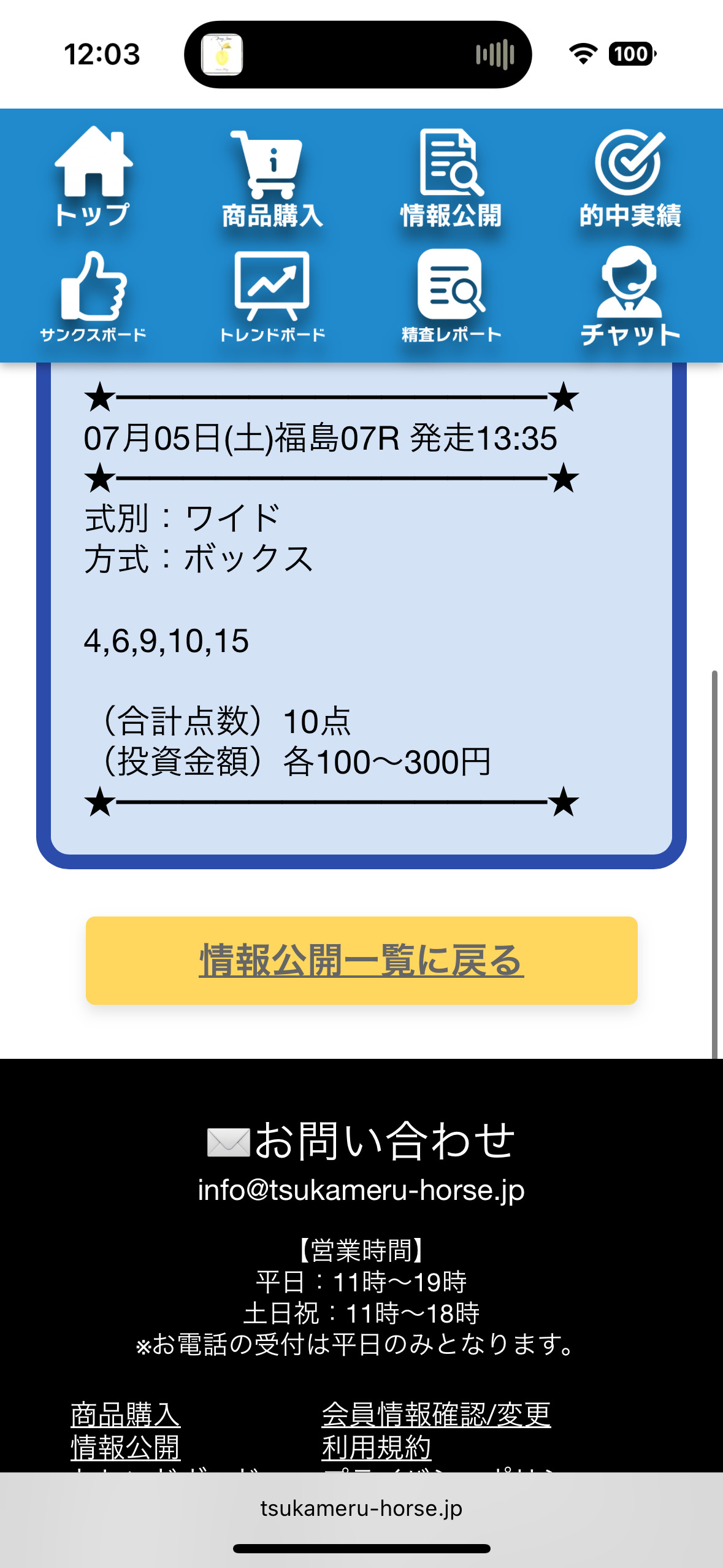Start チャット support
Image resolution: width=723 pixels, height=1568 pixels.
point(630,297)
